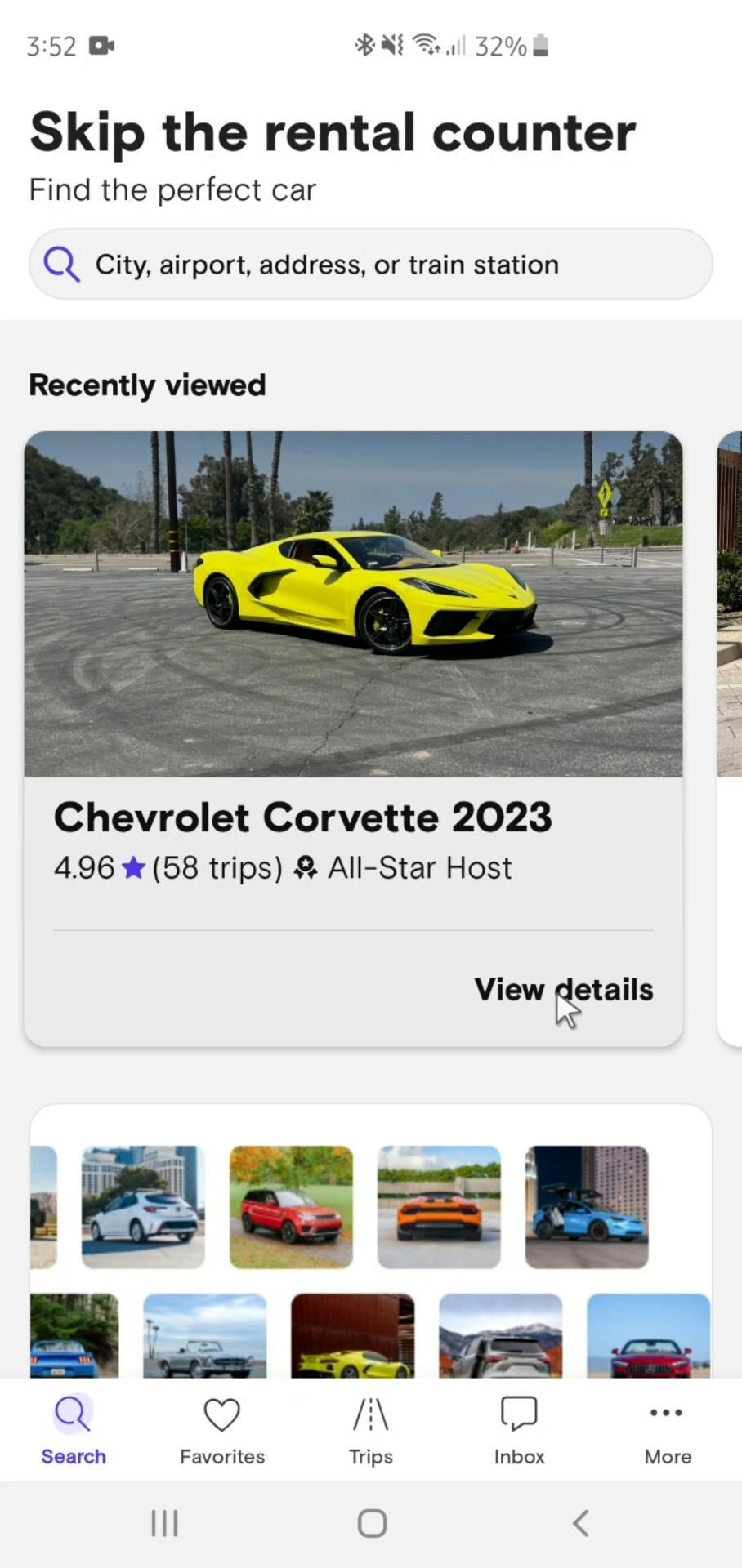Switch to the Favorites tab
Screen dimensions: 742x1568
click(222, 1431)
